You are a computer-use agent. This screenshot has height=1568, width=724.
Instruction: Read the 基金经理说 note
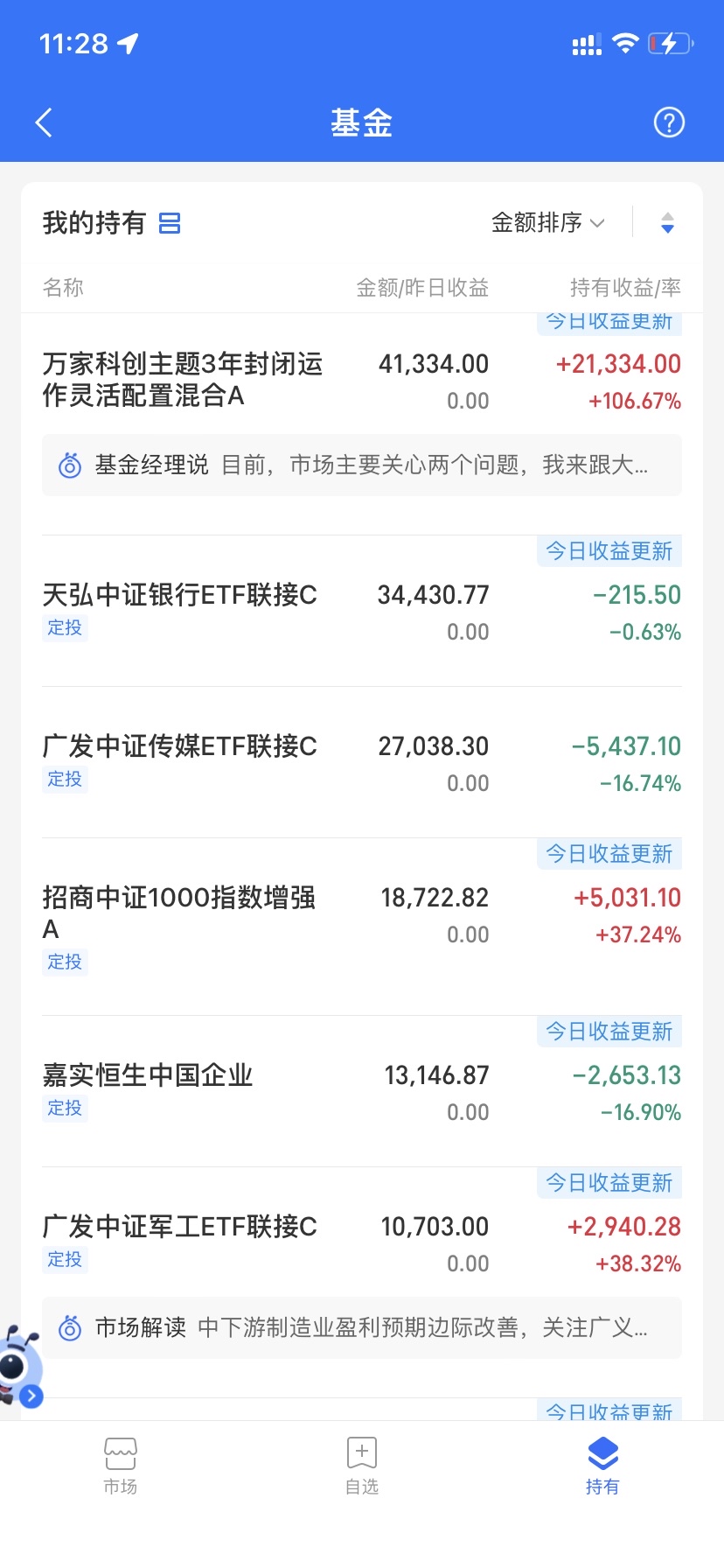(x=361, y=465)
